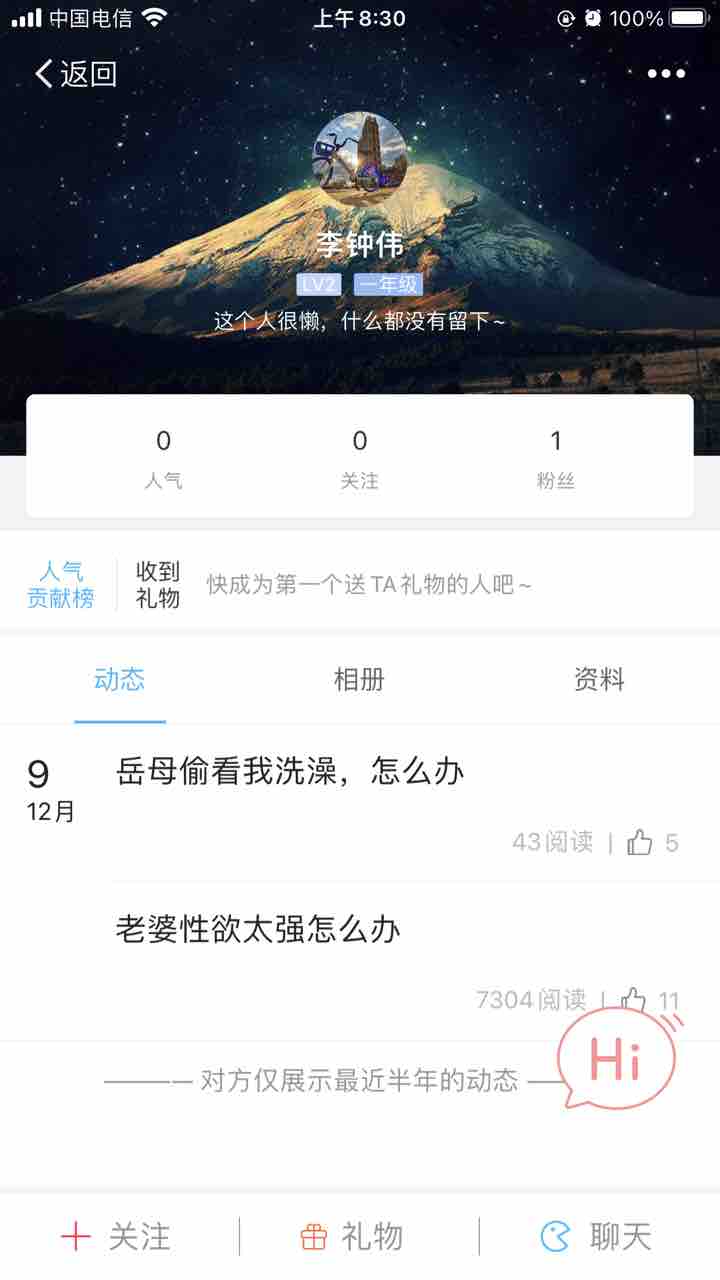Like the post with 43 reads
The width and height of the screenshot is (720, 1280).
pos(641,842)
